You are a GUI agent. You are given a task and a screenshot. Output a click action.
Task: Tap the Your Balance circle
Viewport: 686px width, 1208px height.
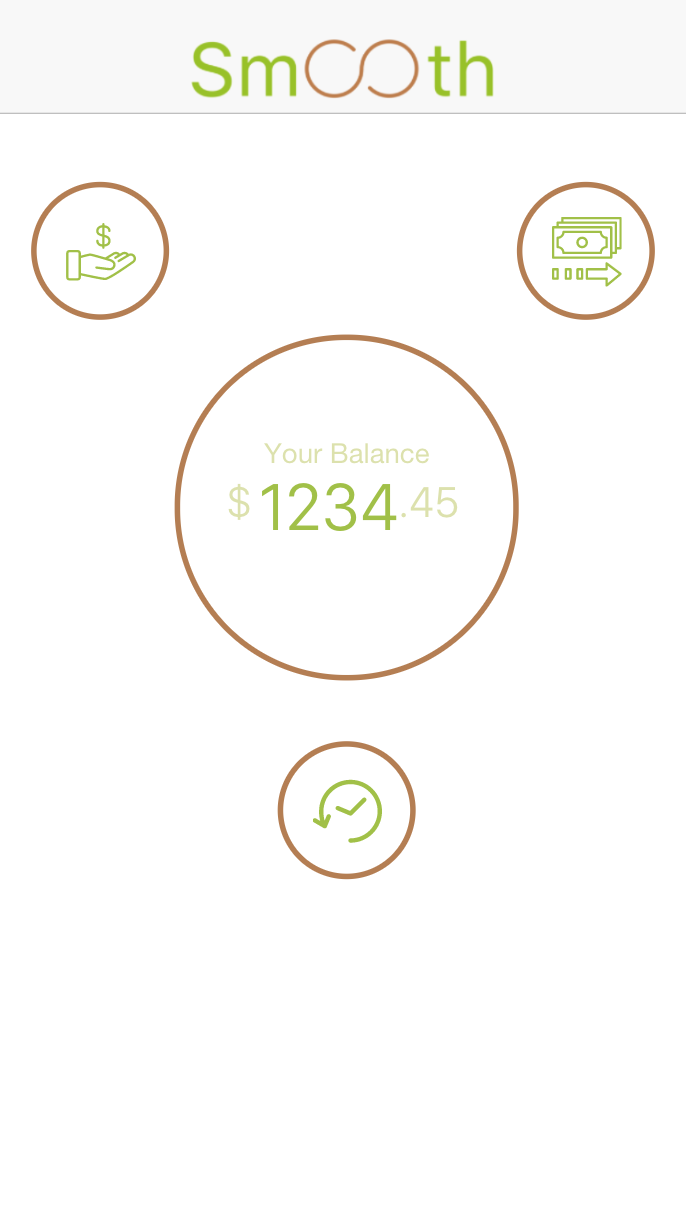coord(346,508)
